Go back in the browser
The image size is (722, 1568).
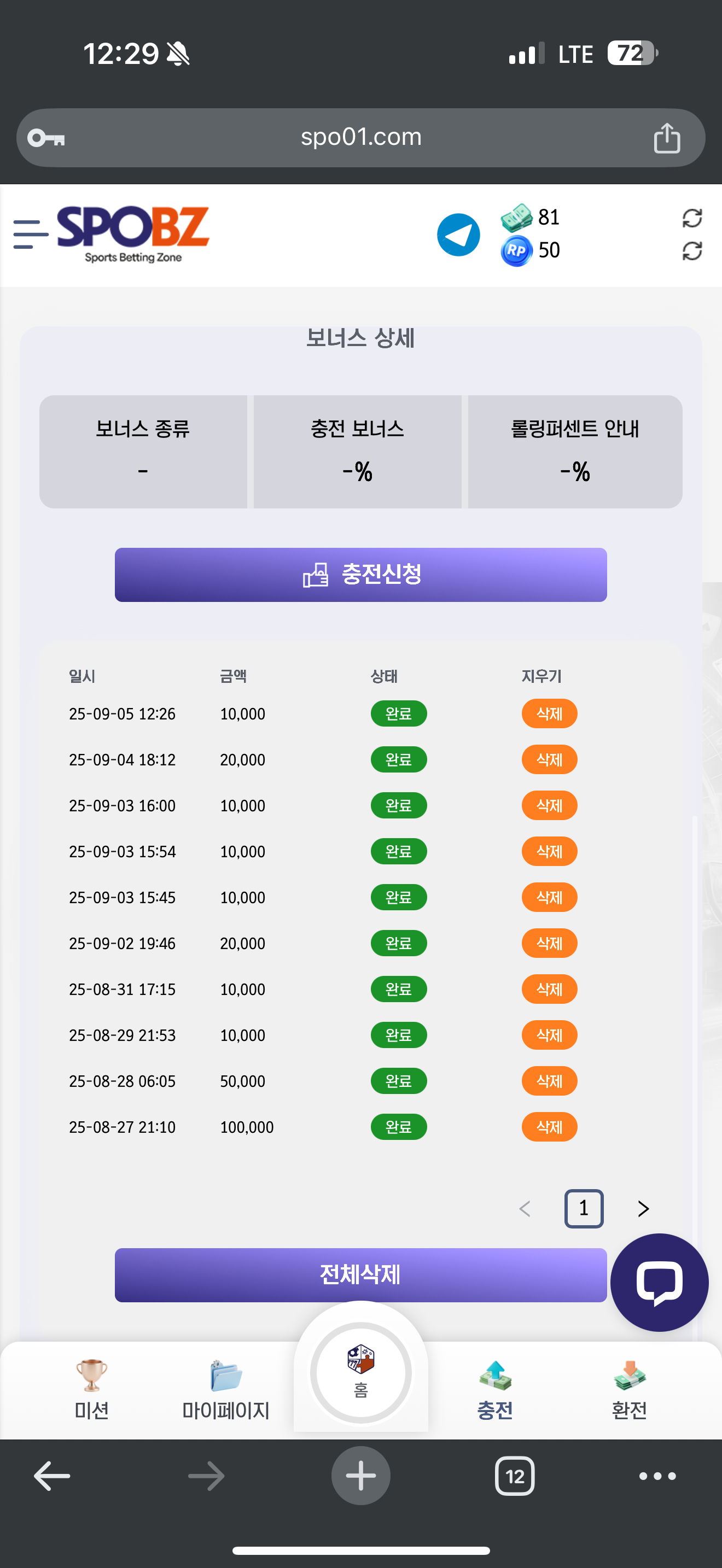52,1476
